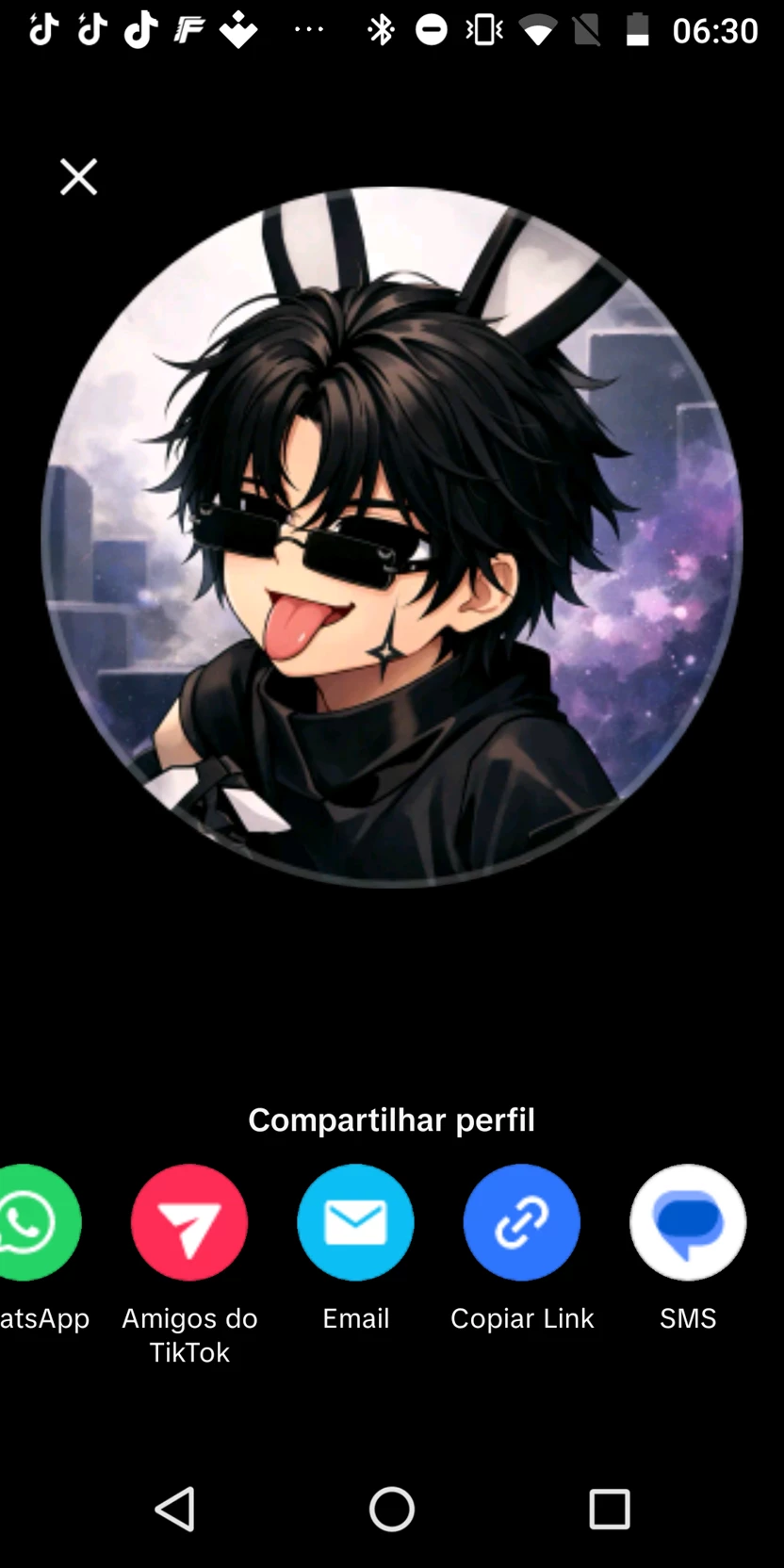Tap Copiar Link to copy profile link
This screenshot has height=1568, width=784.
tap(521, 1222)
